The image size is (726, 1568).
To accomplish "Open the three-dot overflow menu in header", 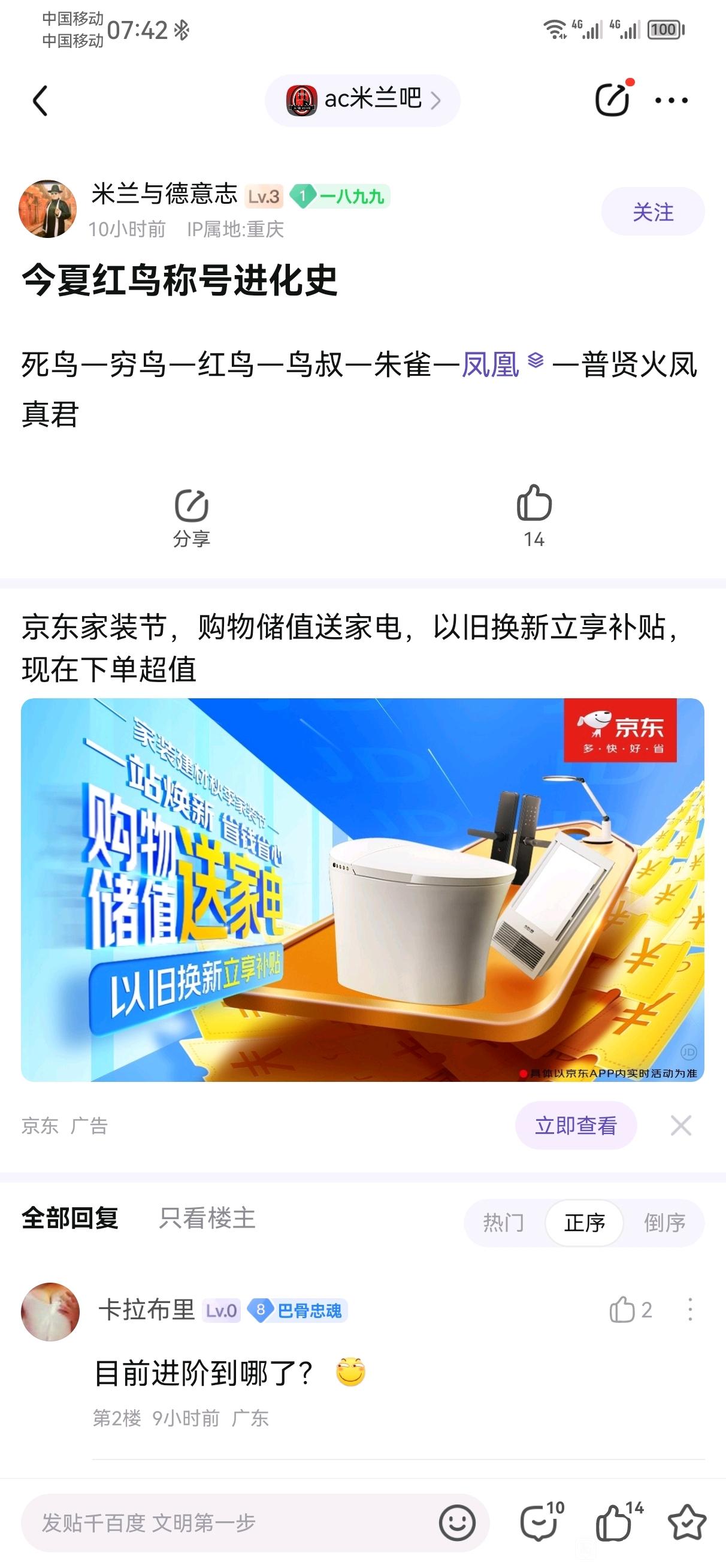I will click(x=671, y=101).
